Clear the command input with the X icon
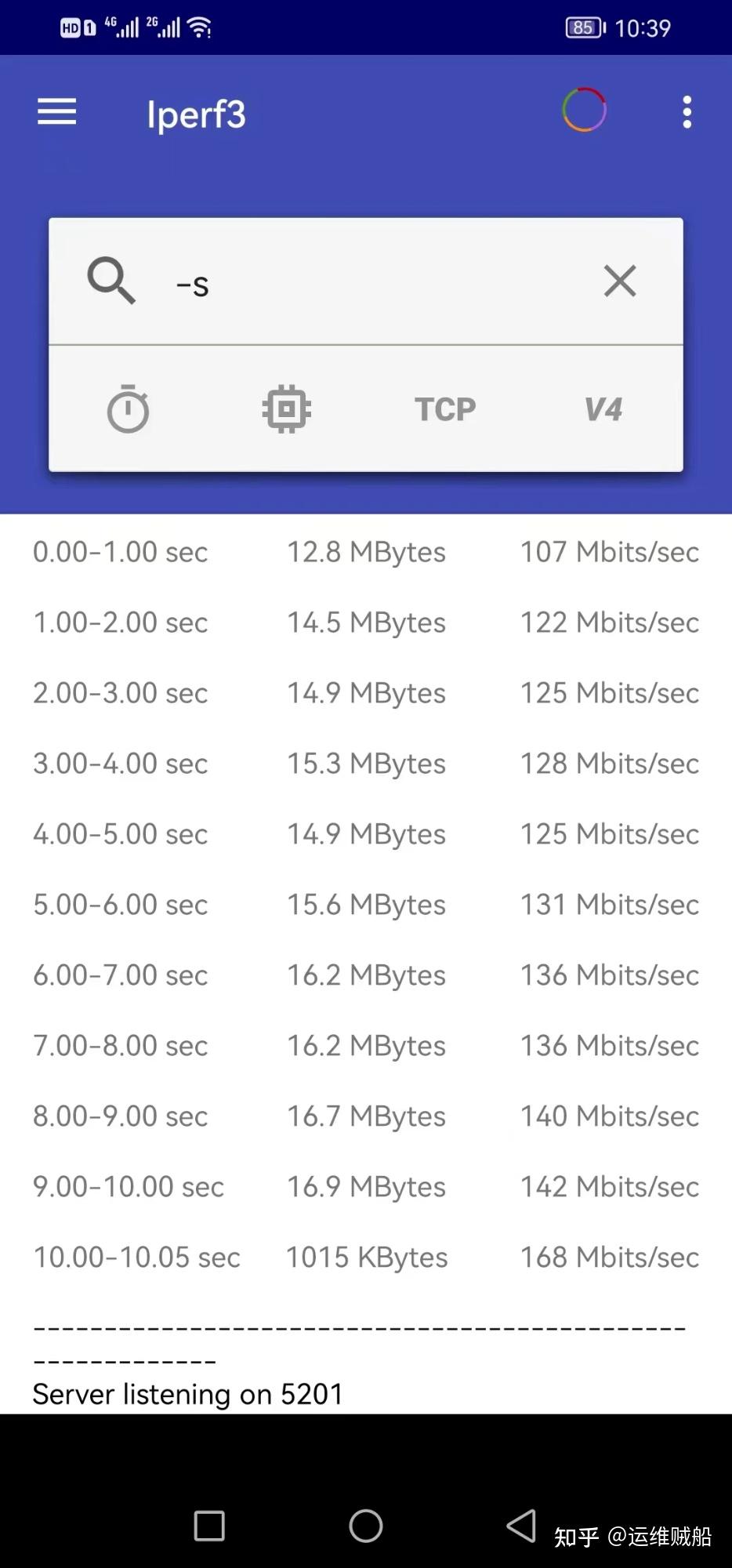This screenshot has width=732, height=1568. point(619,281)
